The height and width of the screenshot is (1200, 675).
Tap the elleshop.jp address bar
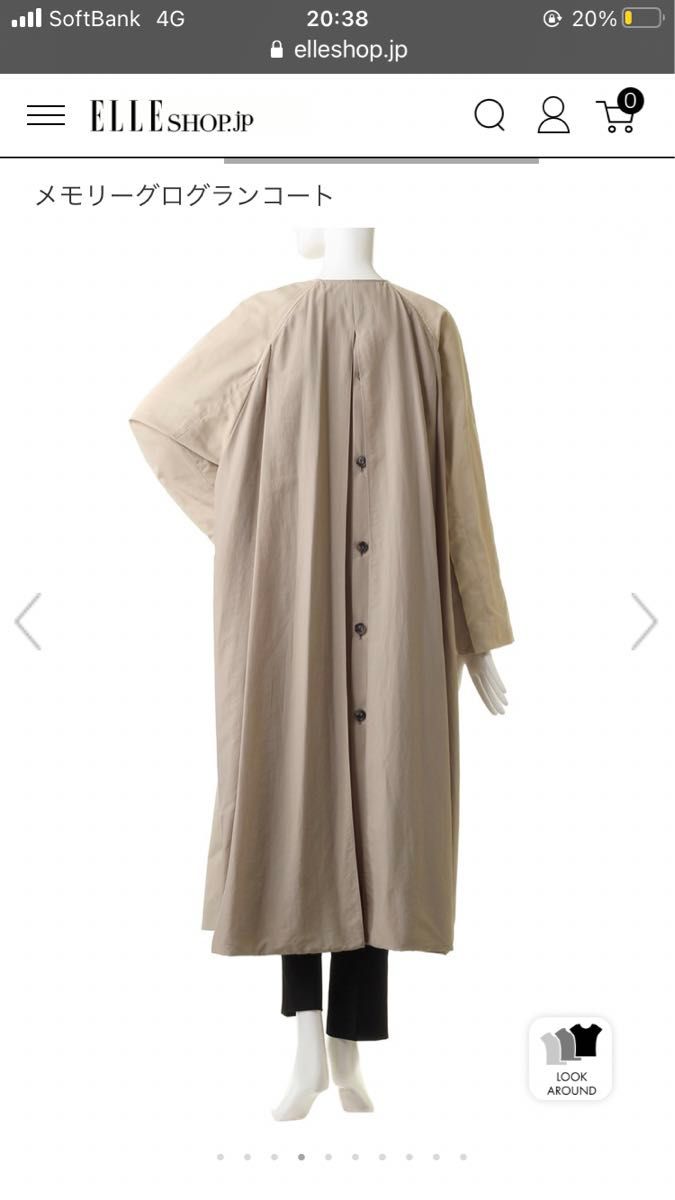click(338, 50)
